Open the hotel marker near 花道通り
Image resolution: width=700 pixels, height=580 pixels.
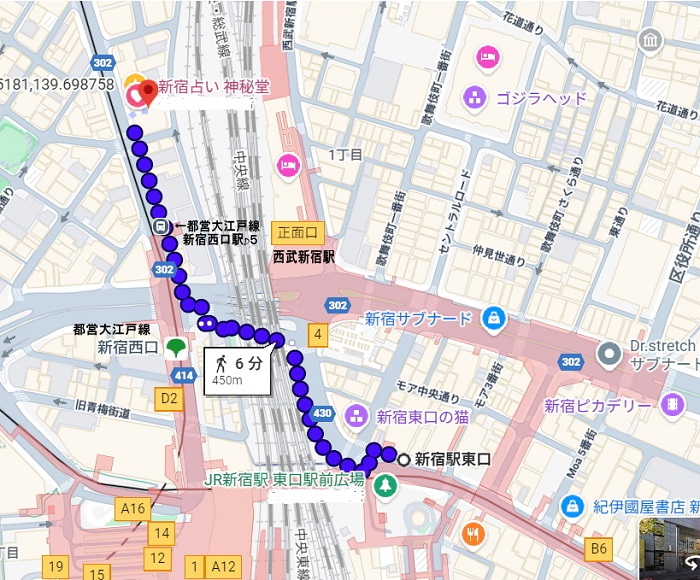488,57
